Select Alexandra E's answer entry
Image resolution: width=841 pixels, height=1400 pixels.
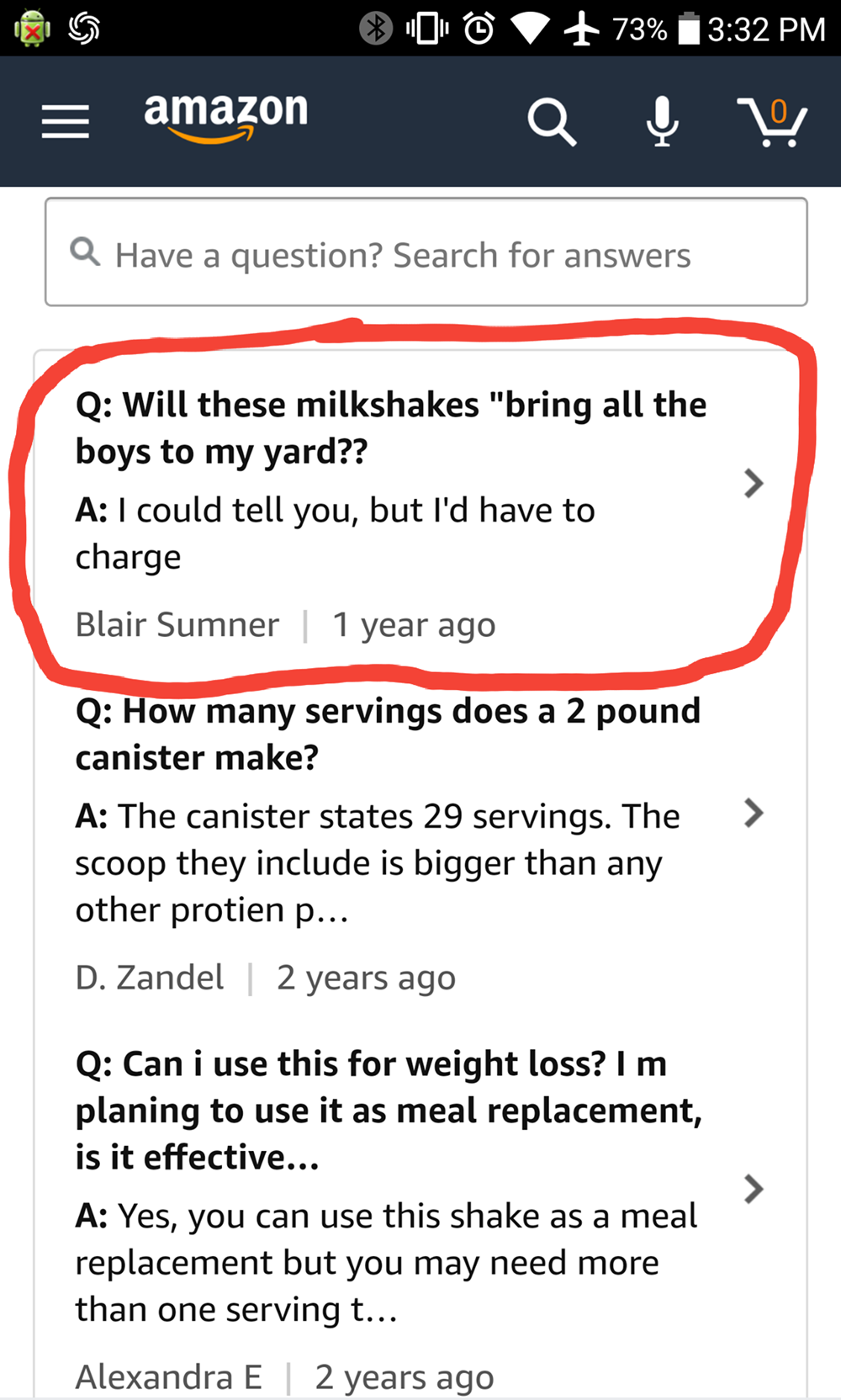168,1376
